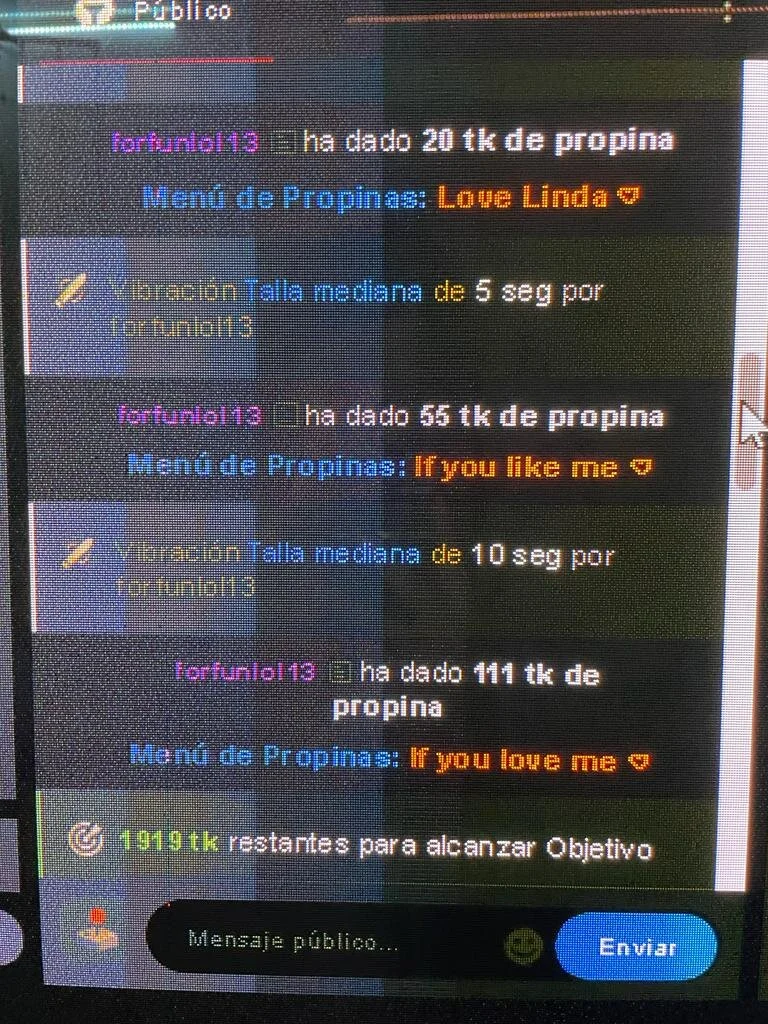768x1024 pixels.
Task: Focus the Mensaje público text field
Action: coord(330,942)
